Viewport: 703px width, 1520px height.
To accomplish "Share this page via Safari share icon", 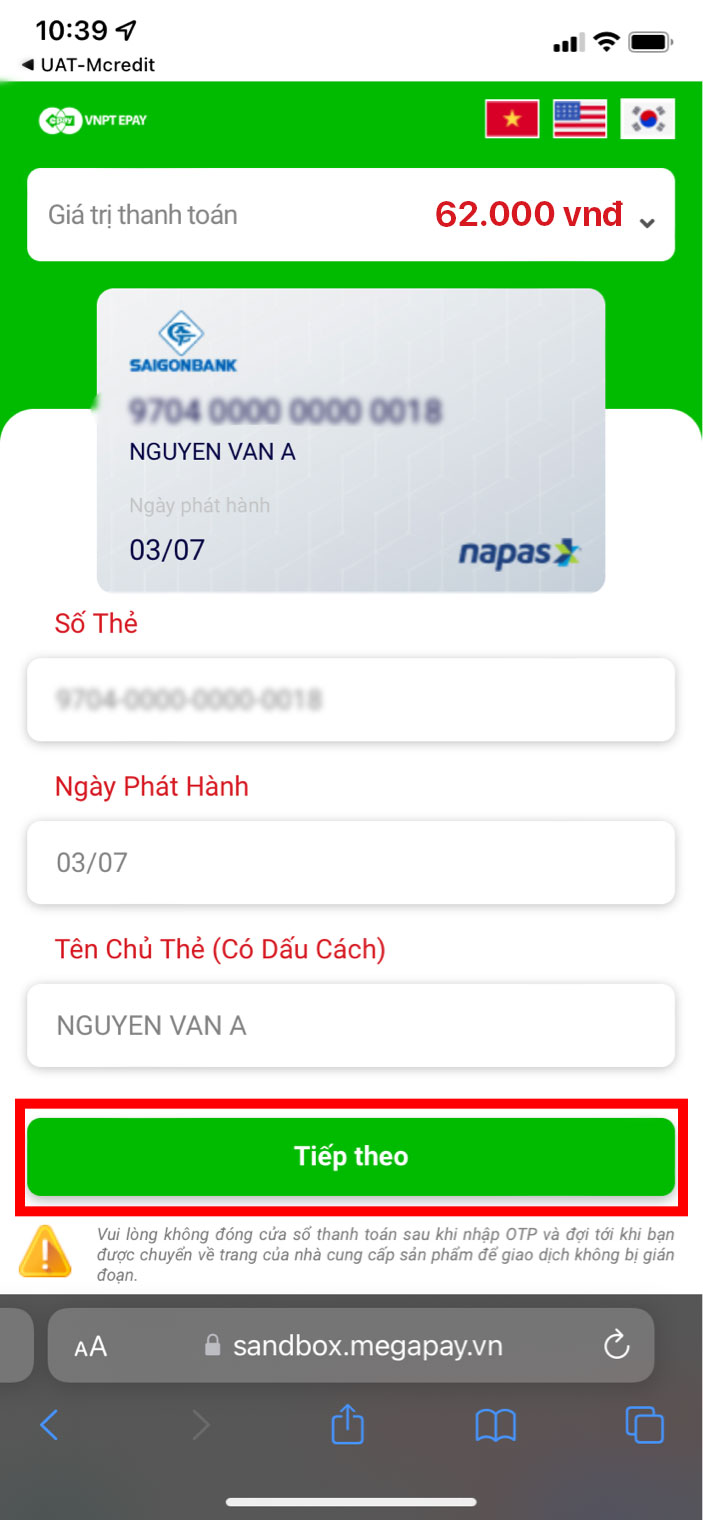I will [347, 1424].
